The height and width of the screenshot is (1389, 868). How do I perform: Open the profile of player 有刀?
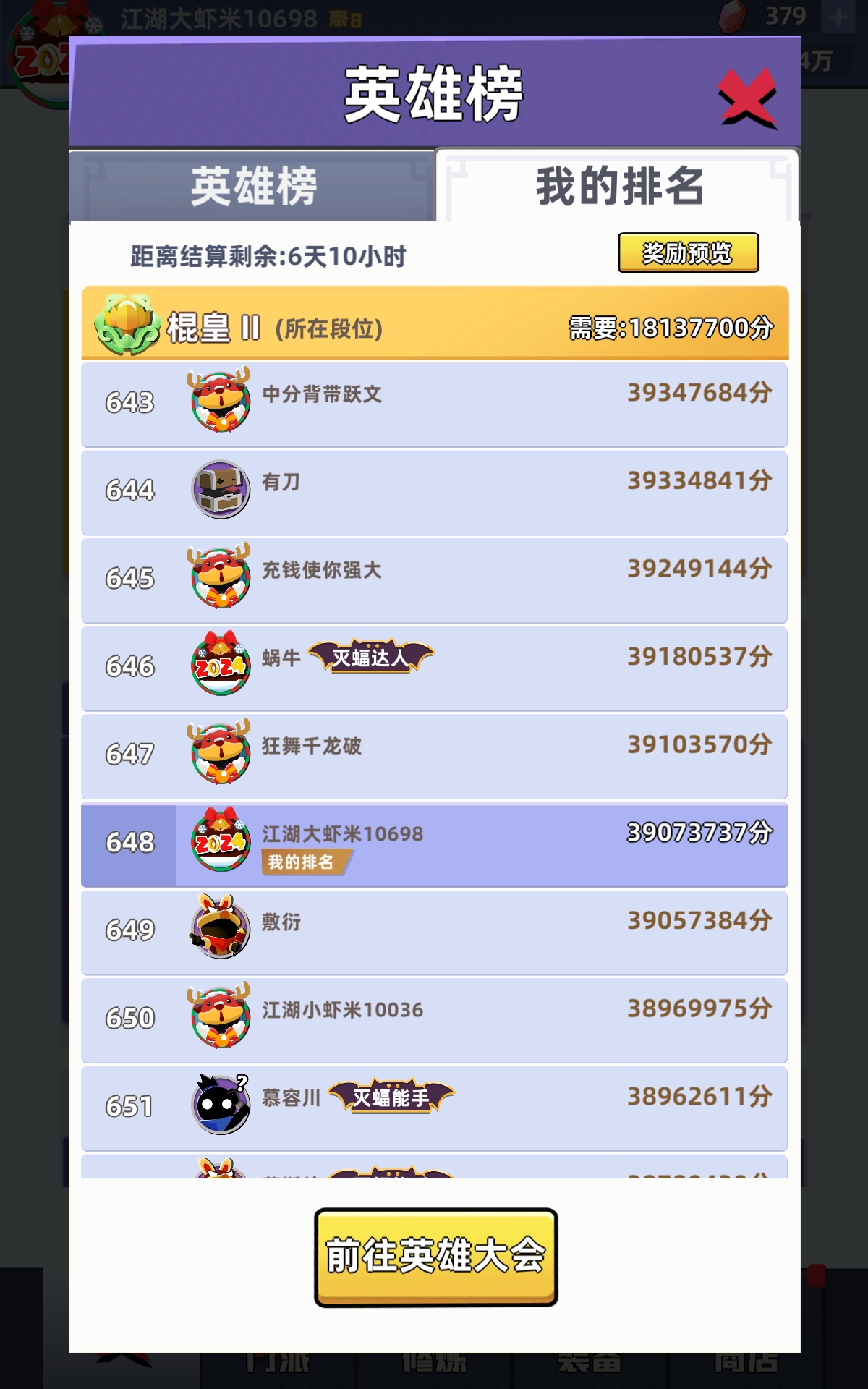click(x=434, y=492)
